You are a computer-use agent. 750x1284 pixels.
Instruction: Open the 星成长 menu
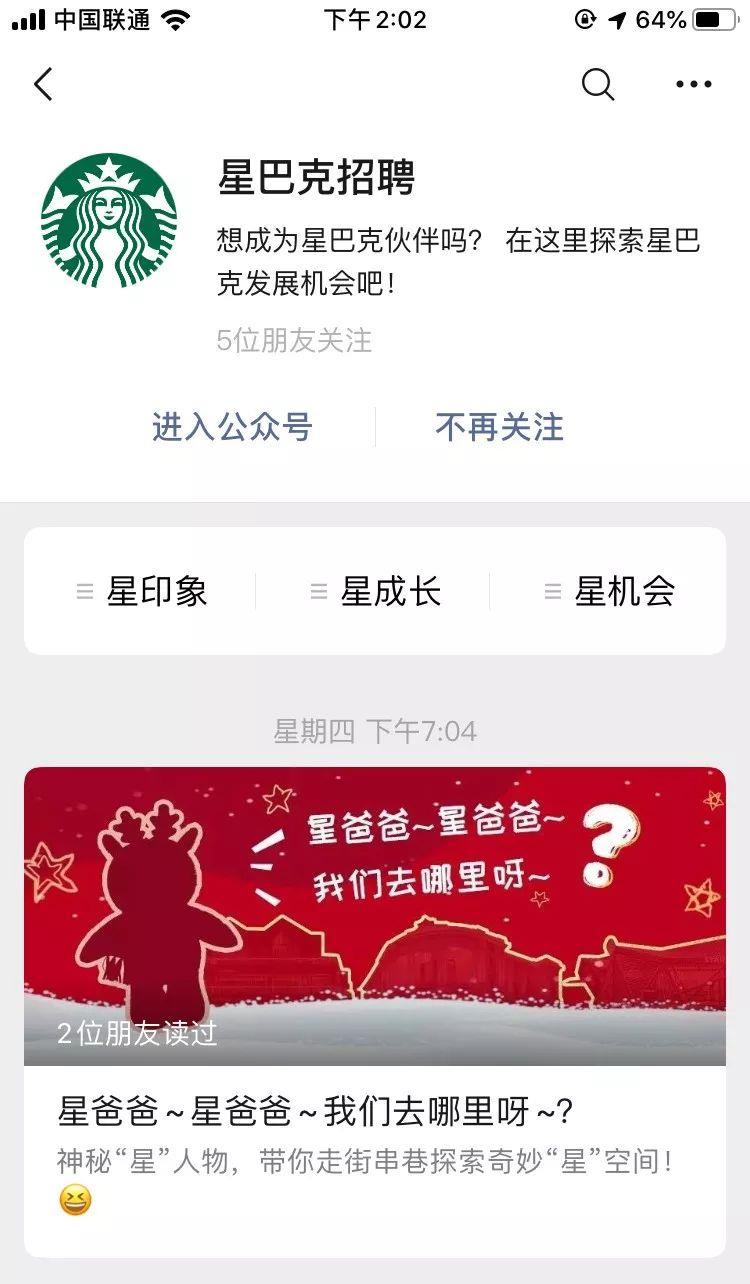(376, 591)
